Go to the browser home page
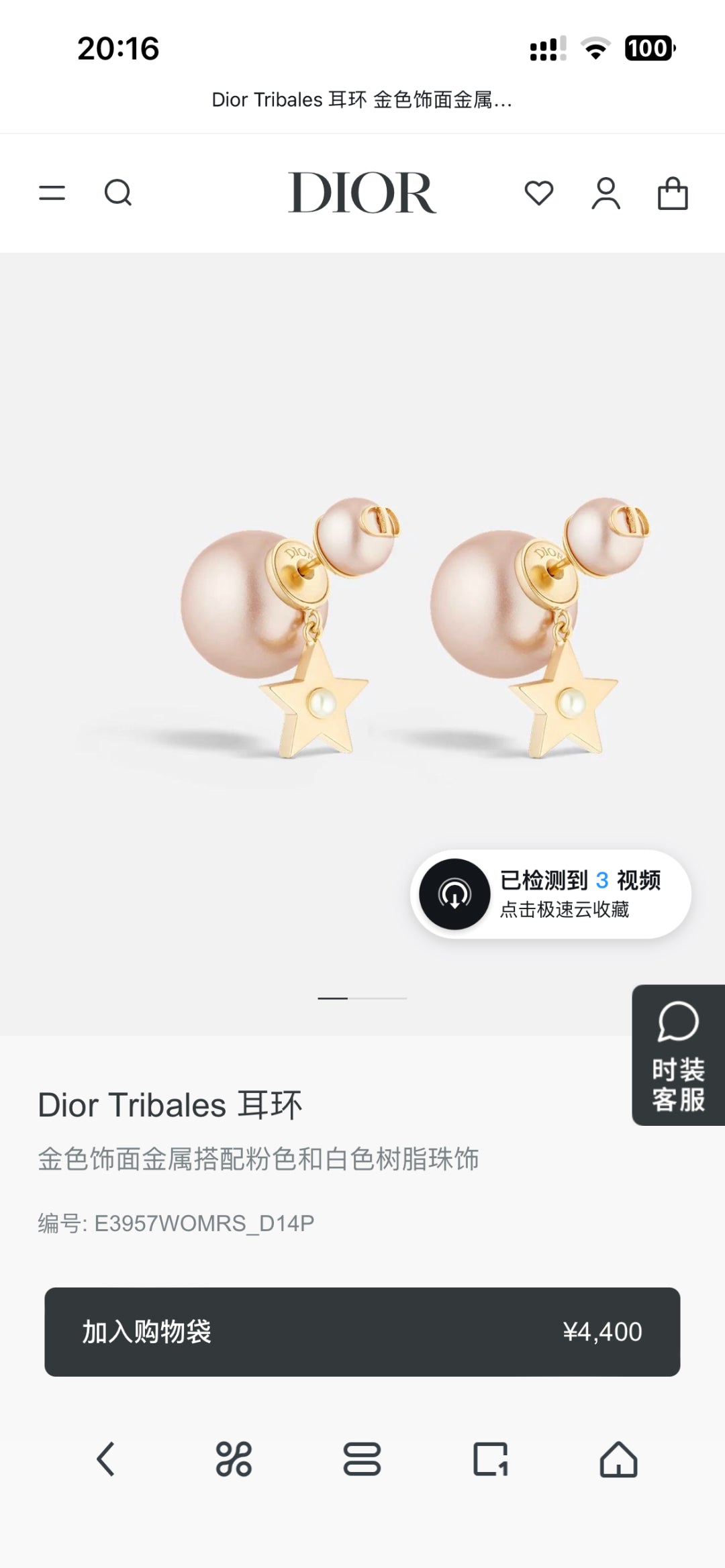The width and height of the screenshot is (725, 1568). [618, 1459]
